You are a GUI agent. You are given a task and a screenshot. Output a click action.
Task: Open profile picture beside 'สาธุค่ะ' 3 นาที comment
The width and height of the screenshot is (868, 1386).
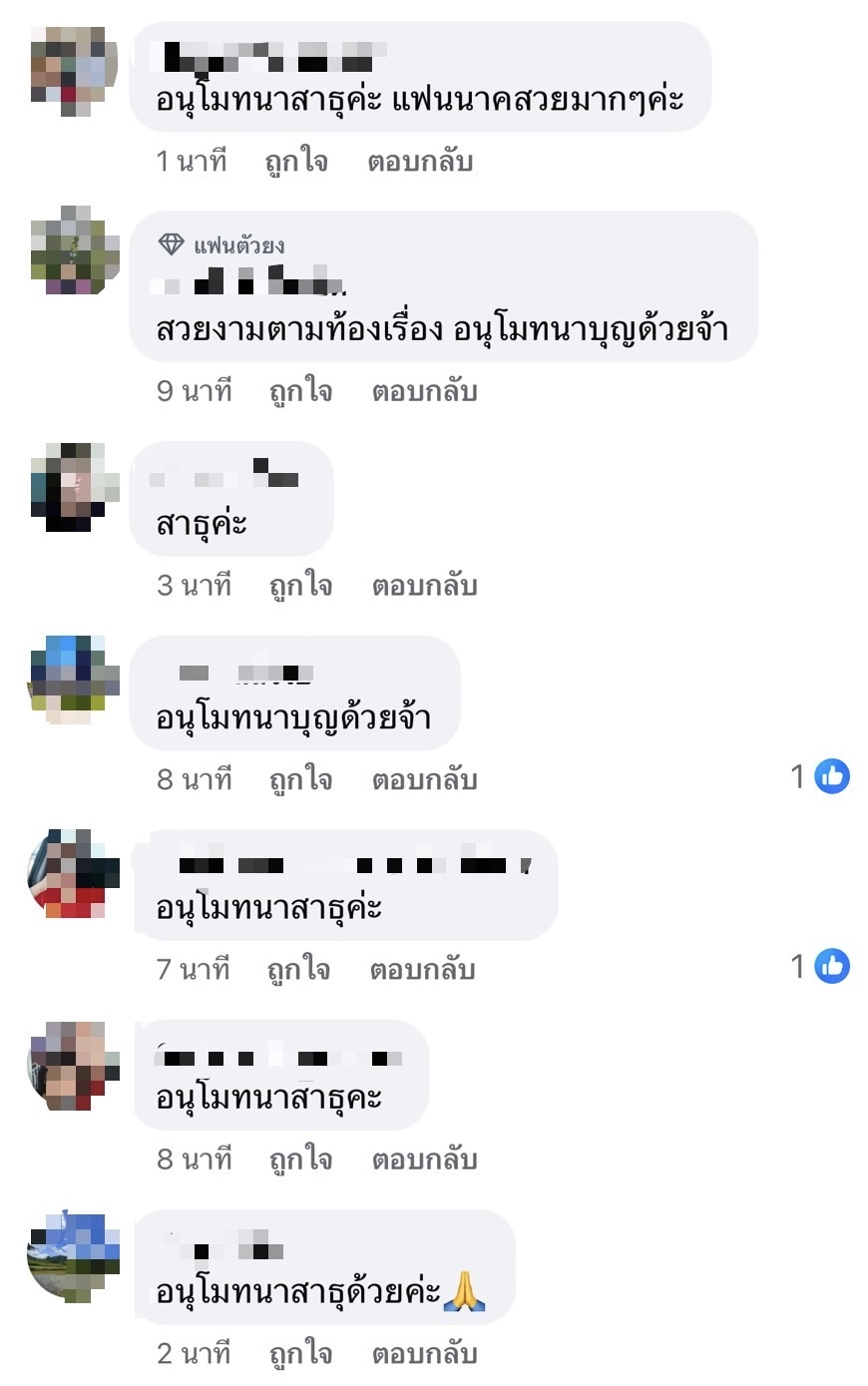[75, 487]
